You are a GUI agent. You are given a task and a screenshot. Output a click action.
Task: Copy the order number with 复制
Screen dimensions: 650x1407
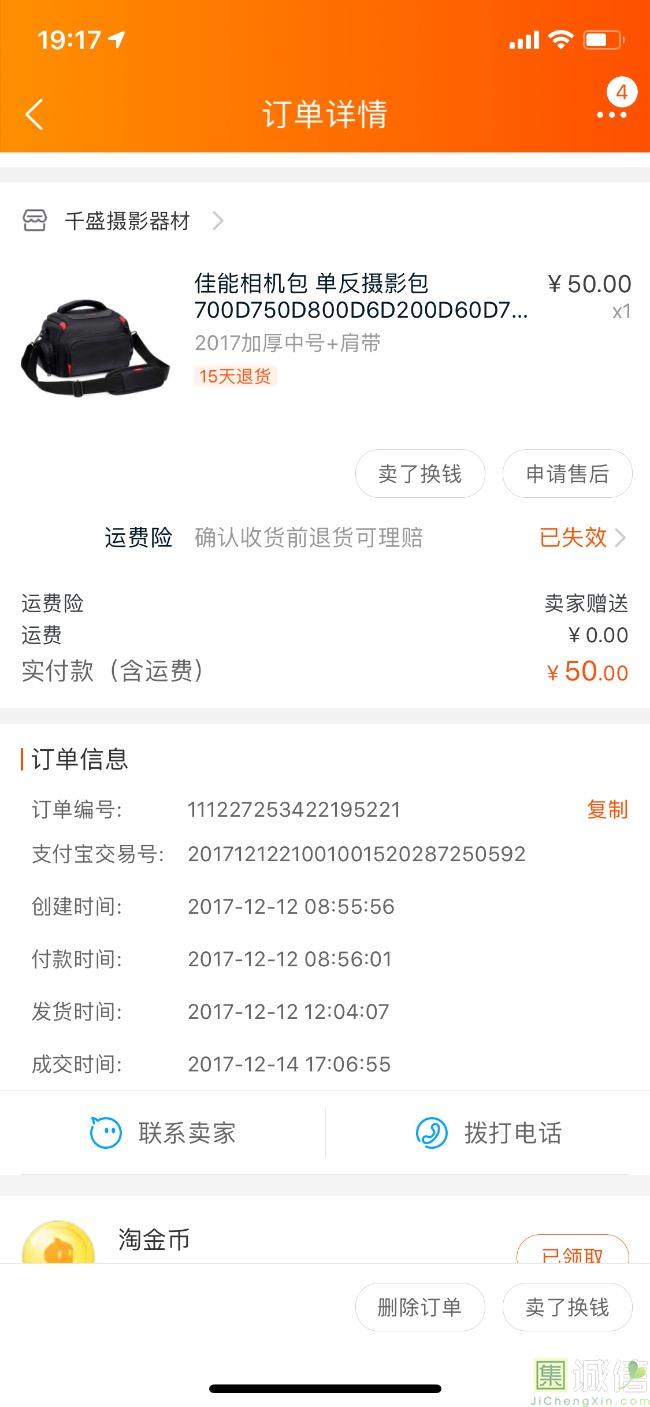[607, 810]
